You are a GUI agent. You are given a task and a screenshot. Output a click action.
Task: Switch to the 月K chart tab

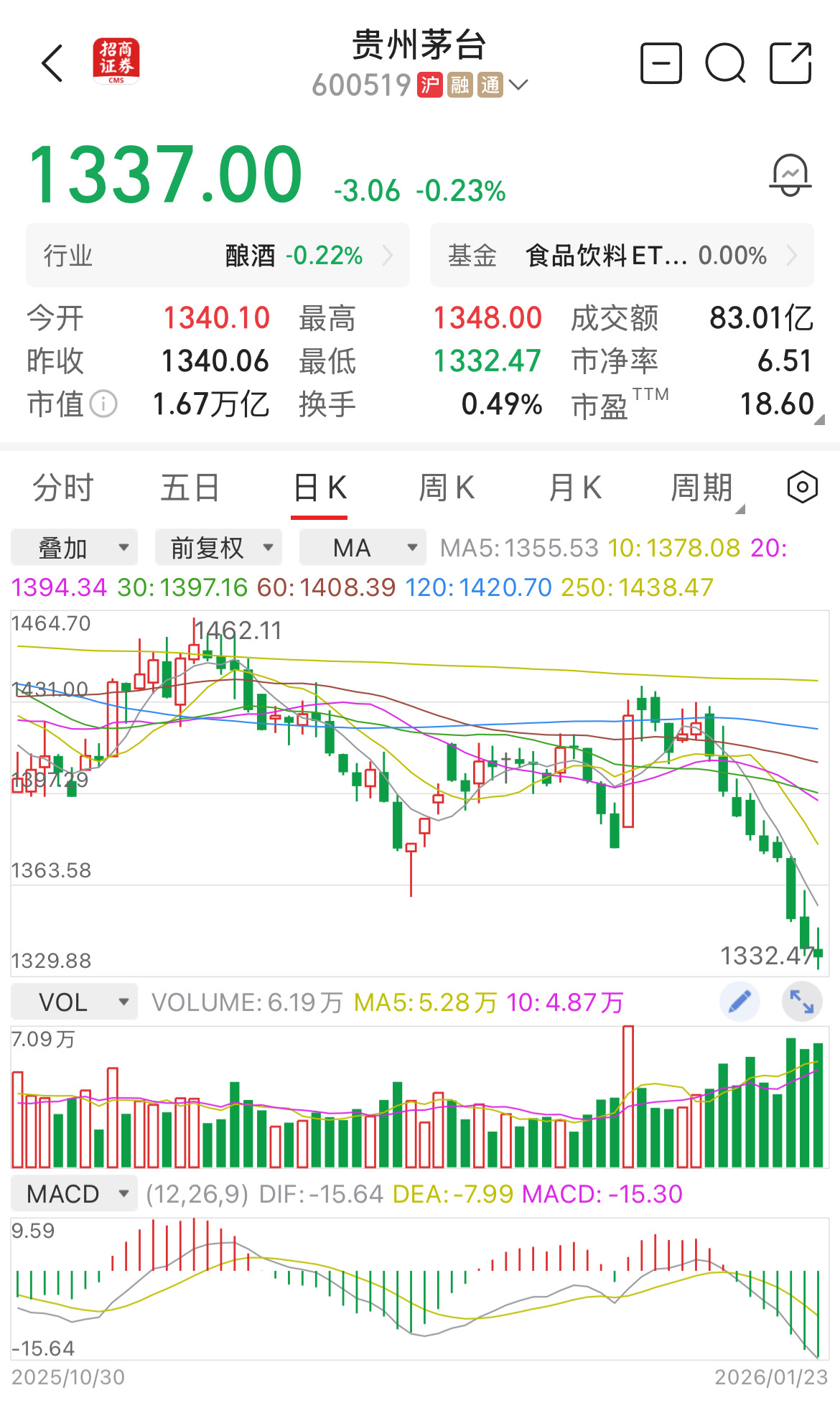(x=574, y=488)
